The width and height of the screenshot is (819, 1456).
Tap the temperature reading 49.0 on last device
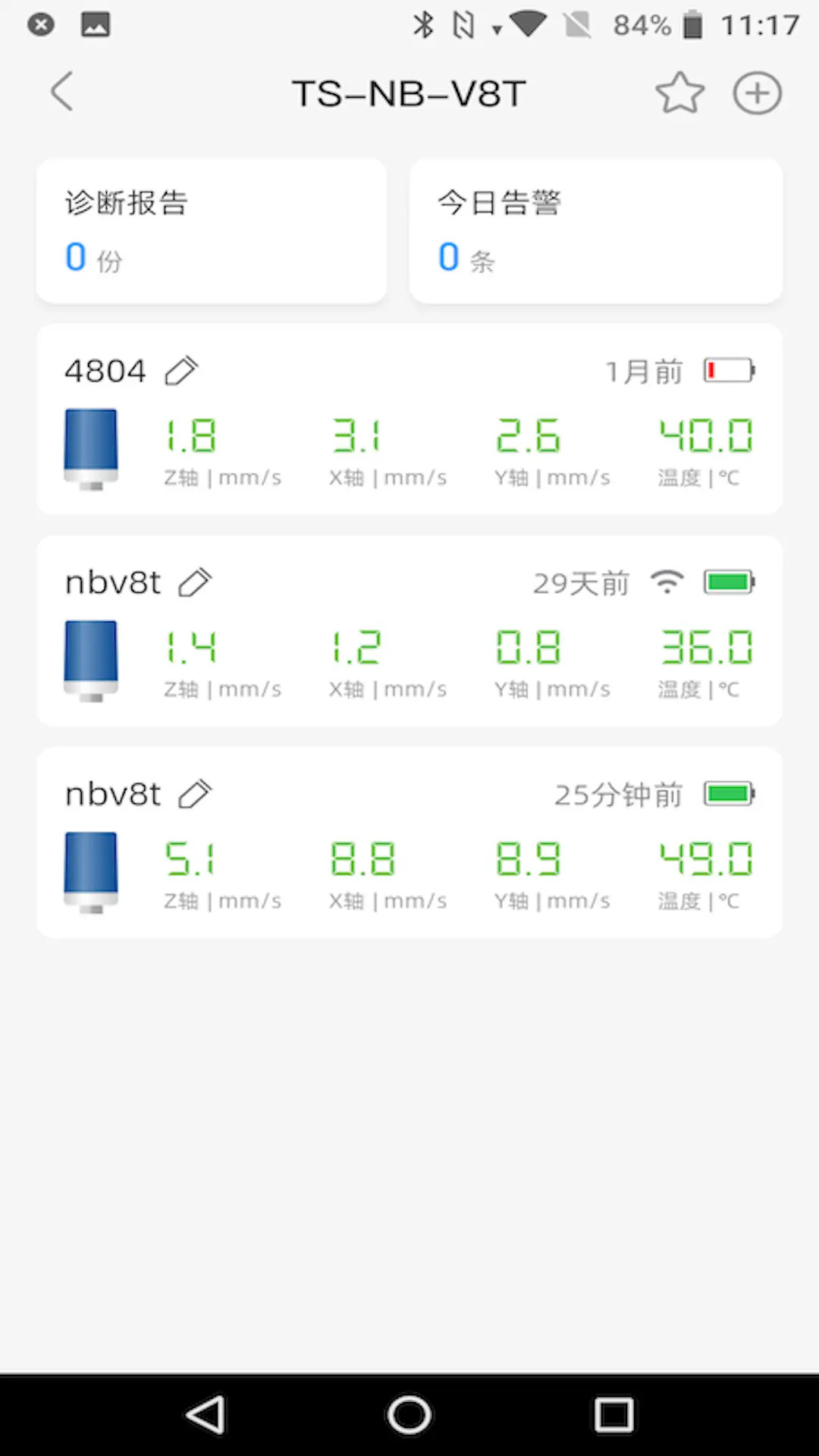point(704,858)
